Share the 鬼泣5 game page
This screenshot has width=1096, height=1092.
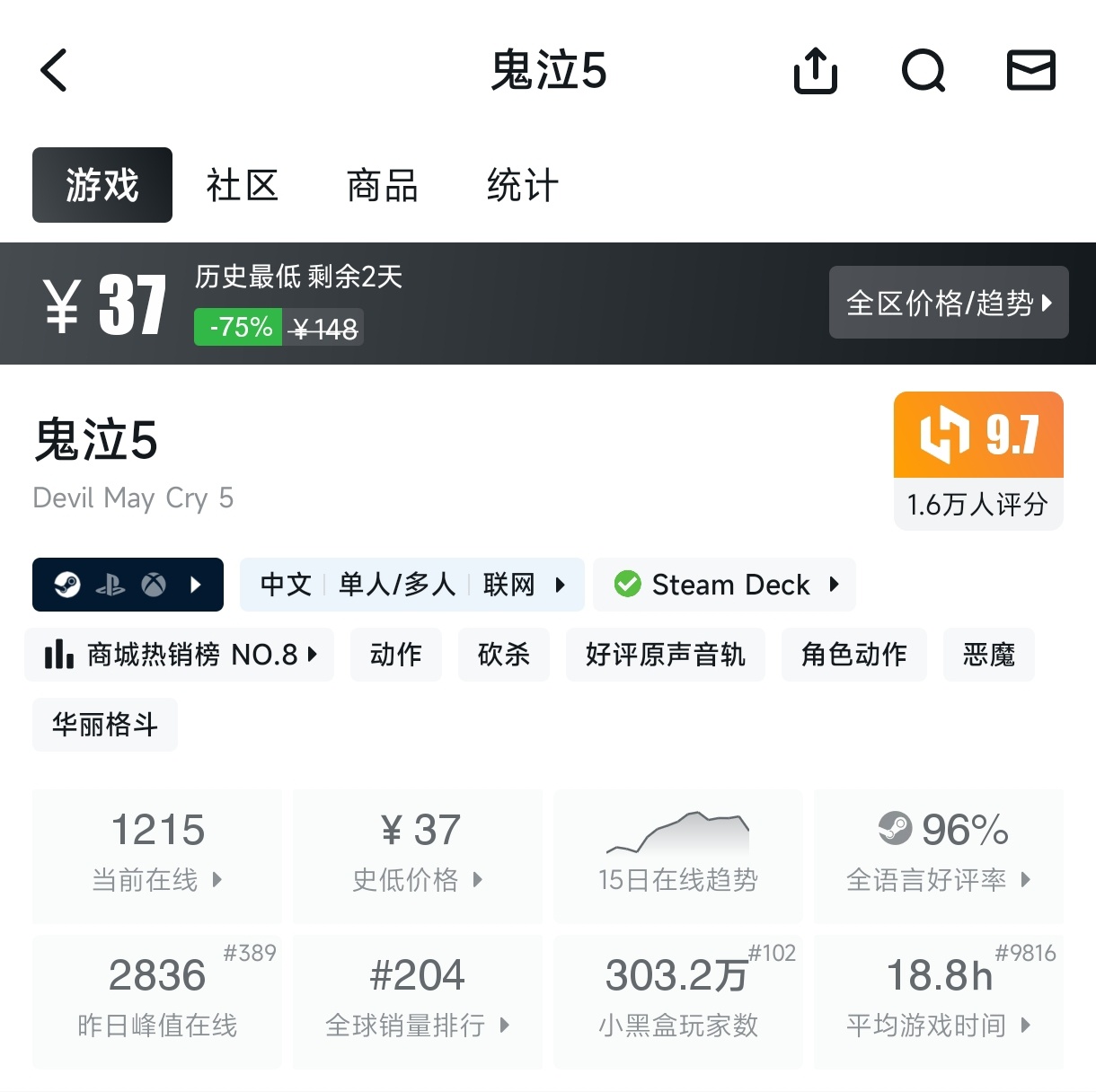point(816,70)
